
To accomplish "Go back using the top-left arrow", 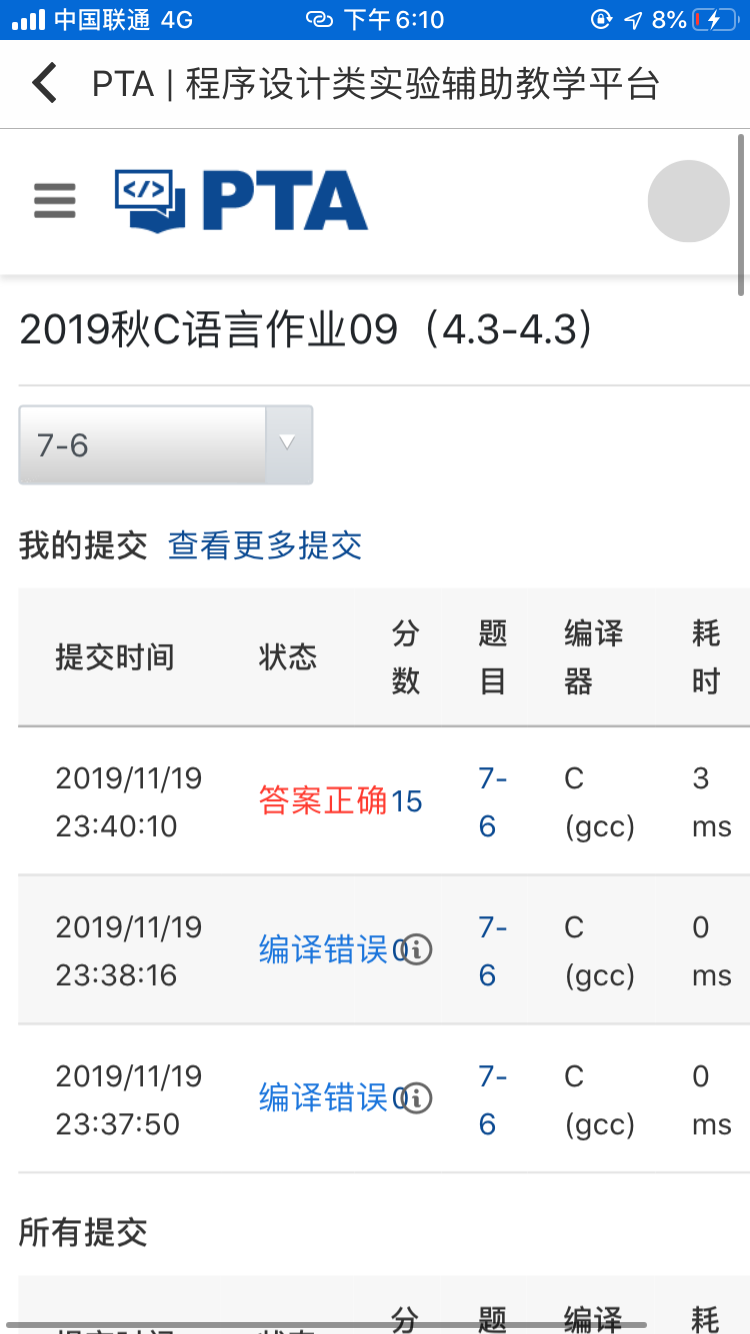I will point(45,83).
